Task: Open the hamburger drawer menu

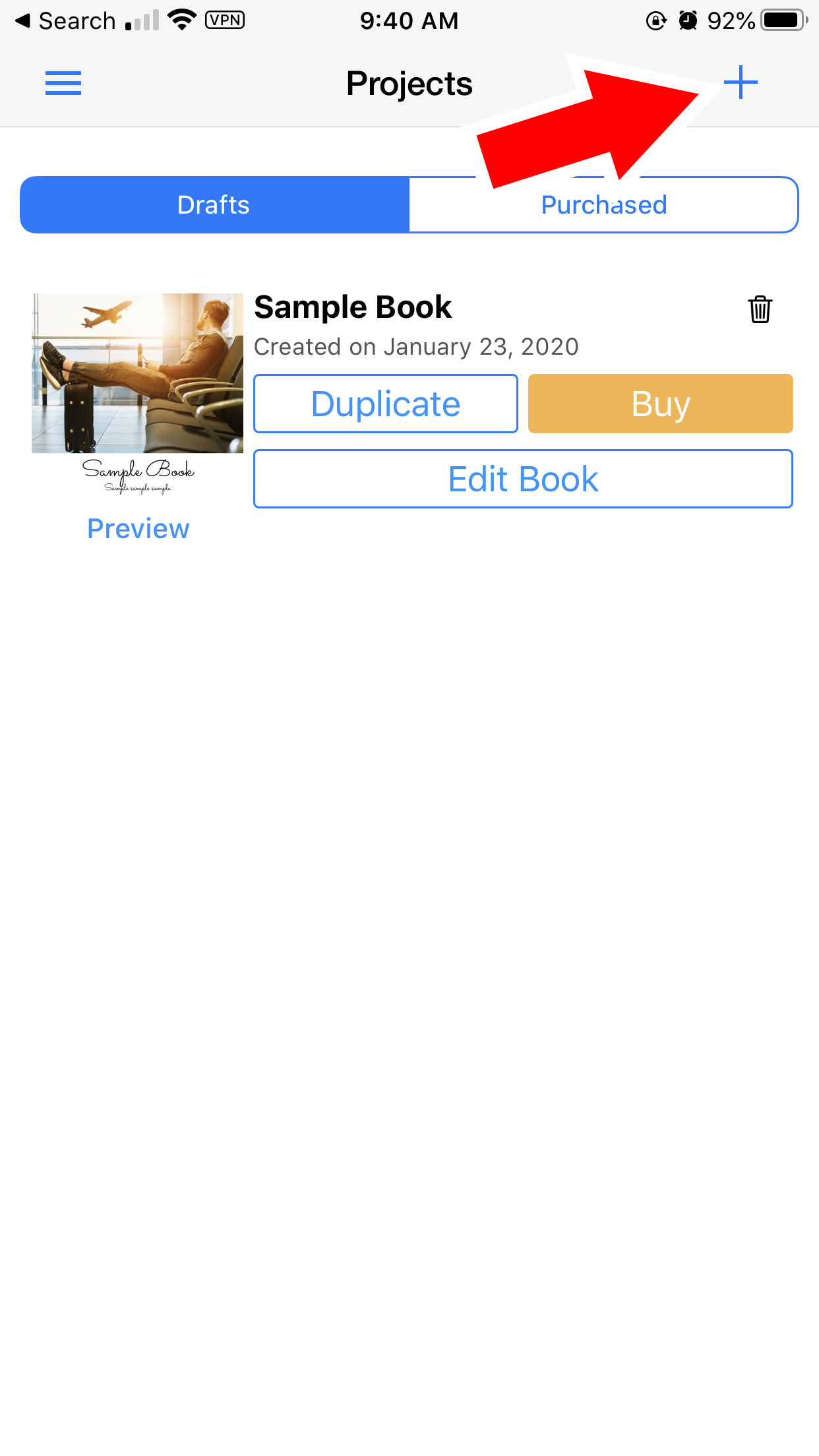Action: tap(63, 83)
